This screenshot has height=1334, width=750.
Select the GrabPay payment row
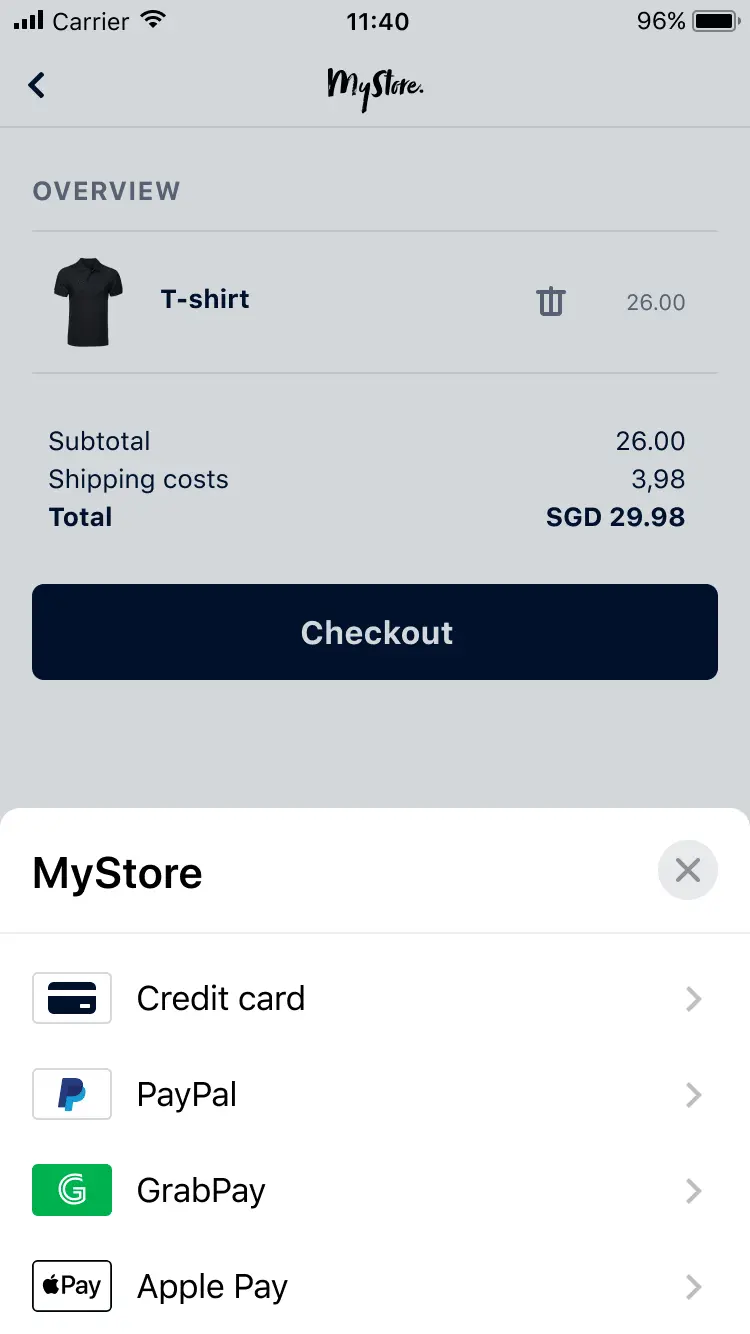click(200, 1190)
